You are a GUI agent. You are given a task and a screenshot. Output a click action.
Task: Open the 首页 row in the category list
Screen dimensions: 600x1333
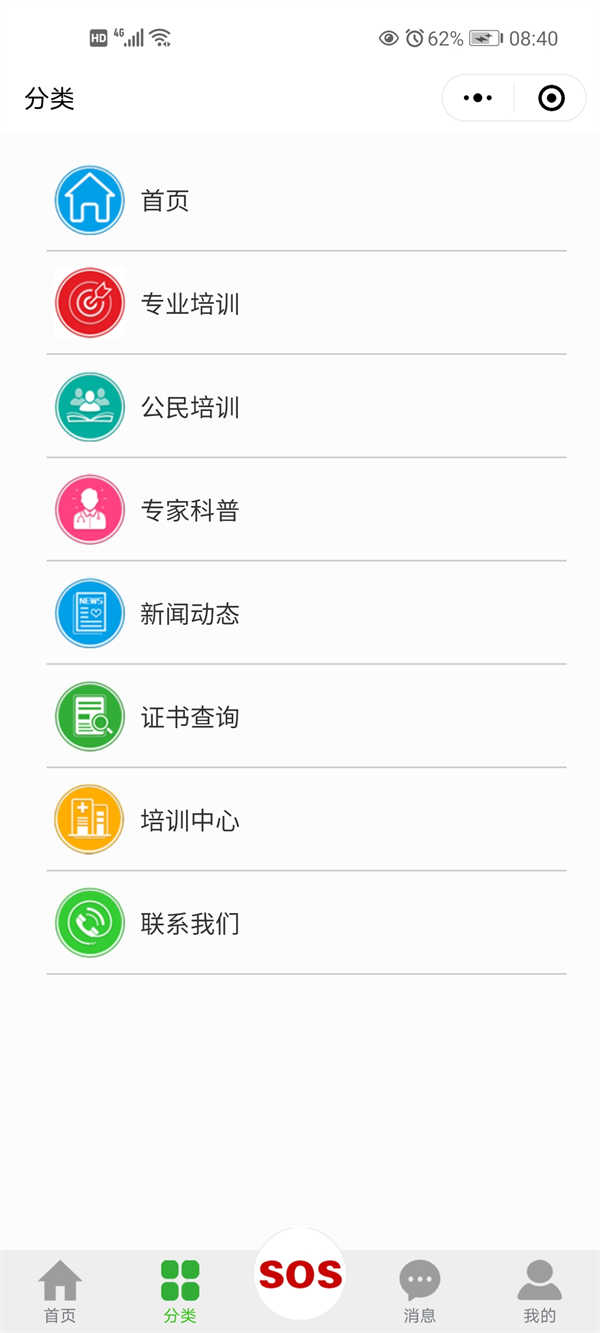click(306, 200)
